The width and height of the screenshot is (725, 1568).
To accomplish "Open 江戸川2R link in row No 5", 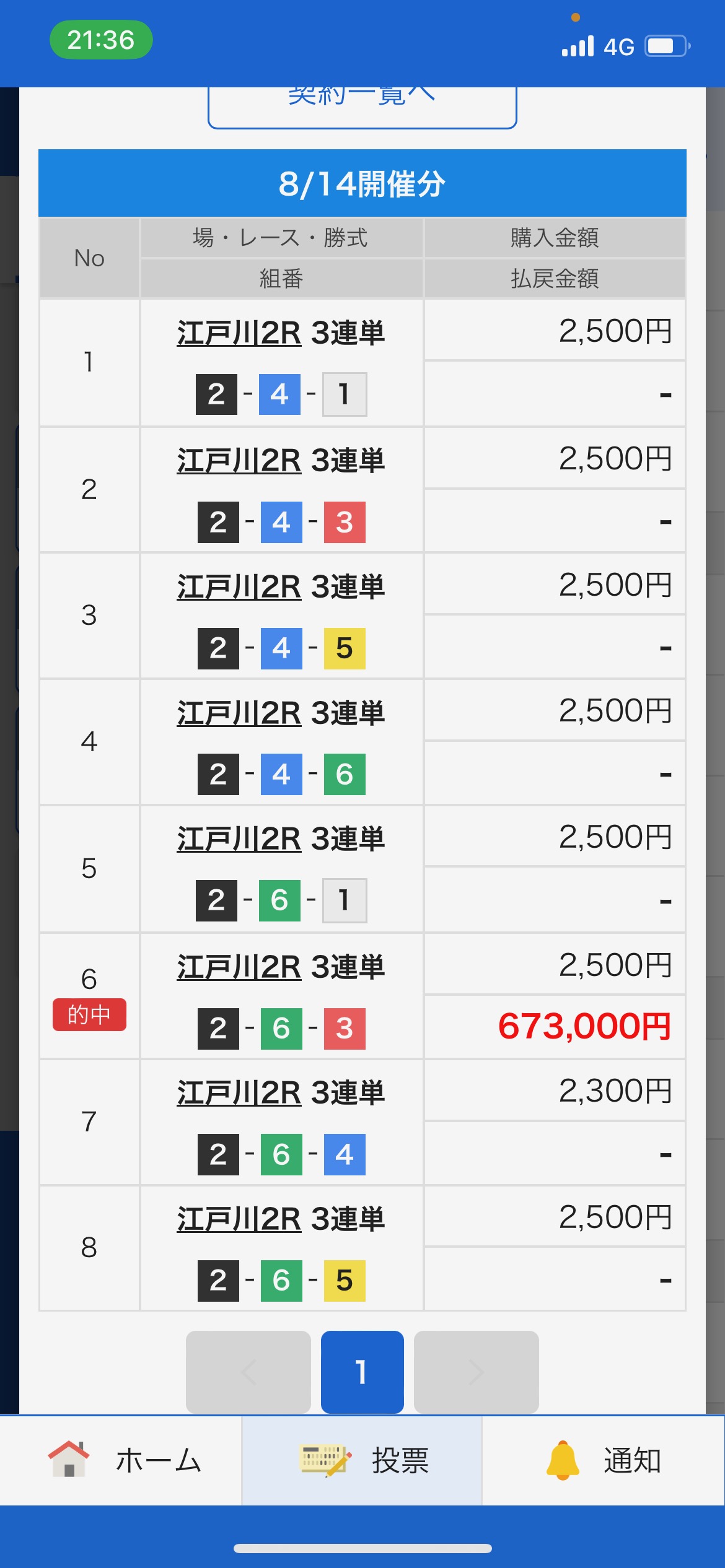I will pos(239,839).
